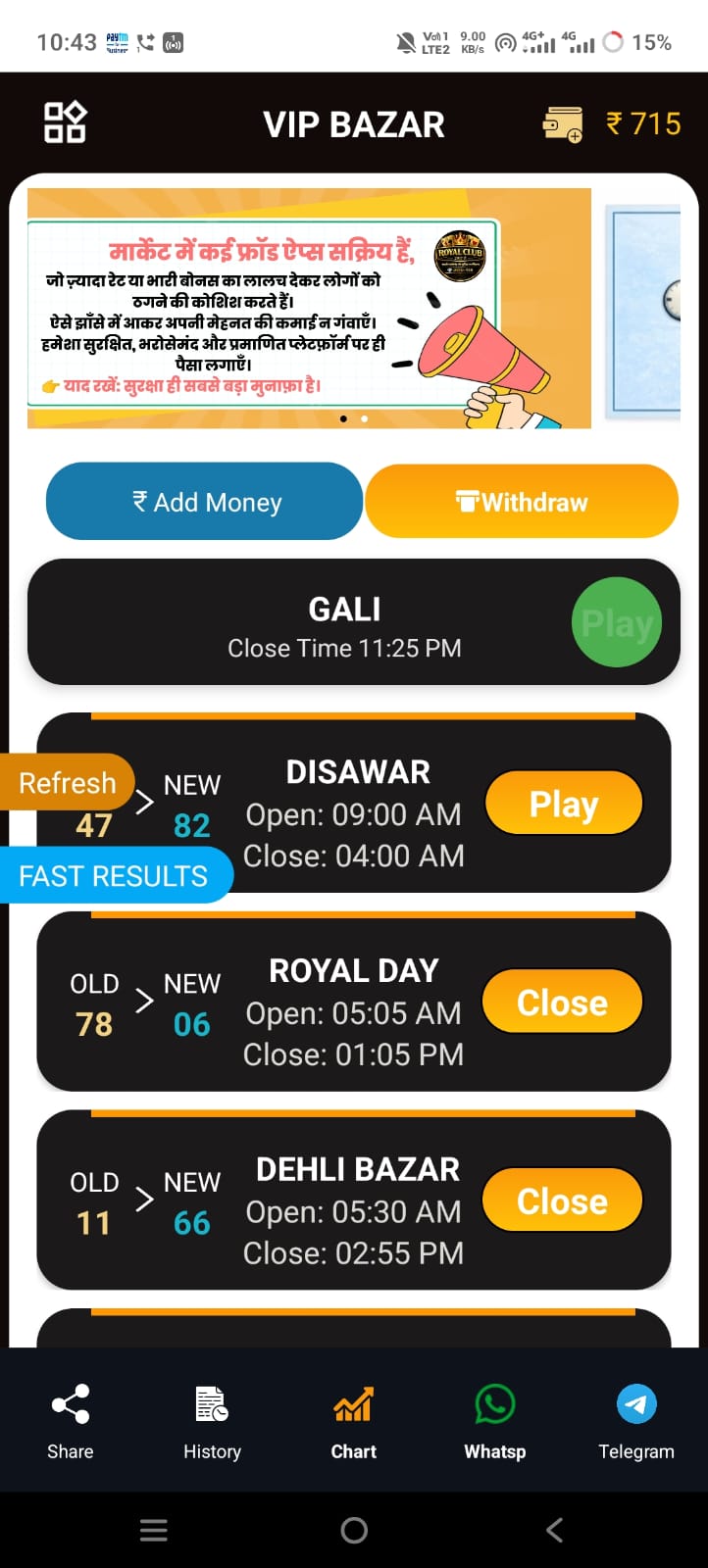Open Whatsp support link

pyautogui.click(x=494, y=1421)
